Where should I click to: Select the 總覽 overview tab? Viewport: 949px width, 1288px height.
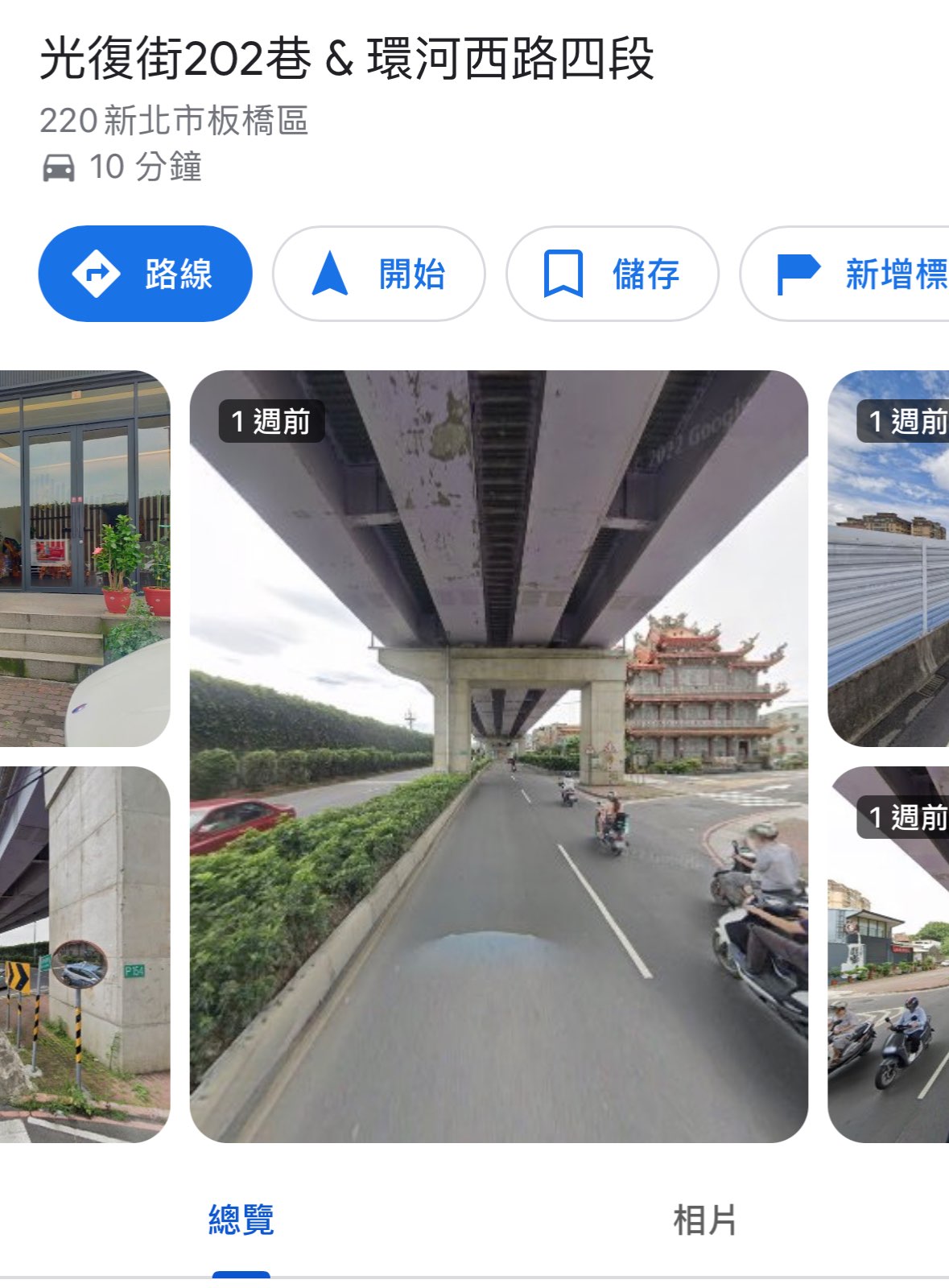[x=241, y=1220]
